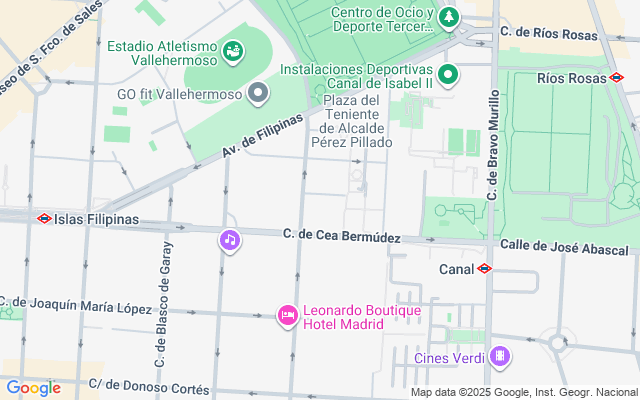Open the GO fit Vallehermoso place pin
This screenshot has height=400, width=640.
point(259,94)
